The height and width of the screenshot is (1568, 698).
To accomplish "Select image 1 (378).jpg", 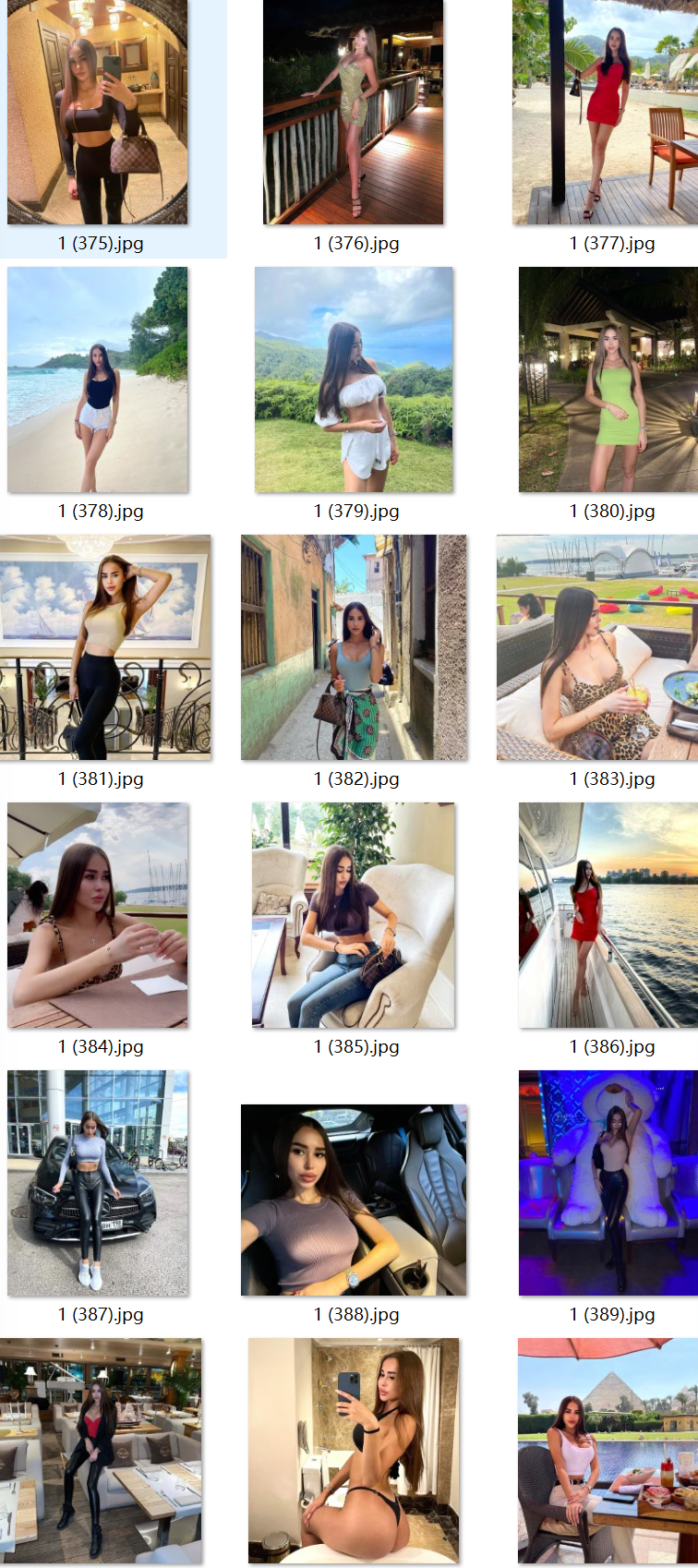I will [x=98, y=380].
